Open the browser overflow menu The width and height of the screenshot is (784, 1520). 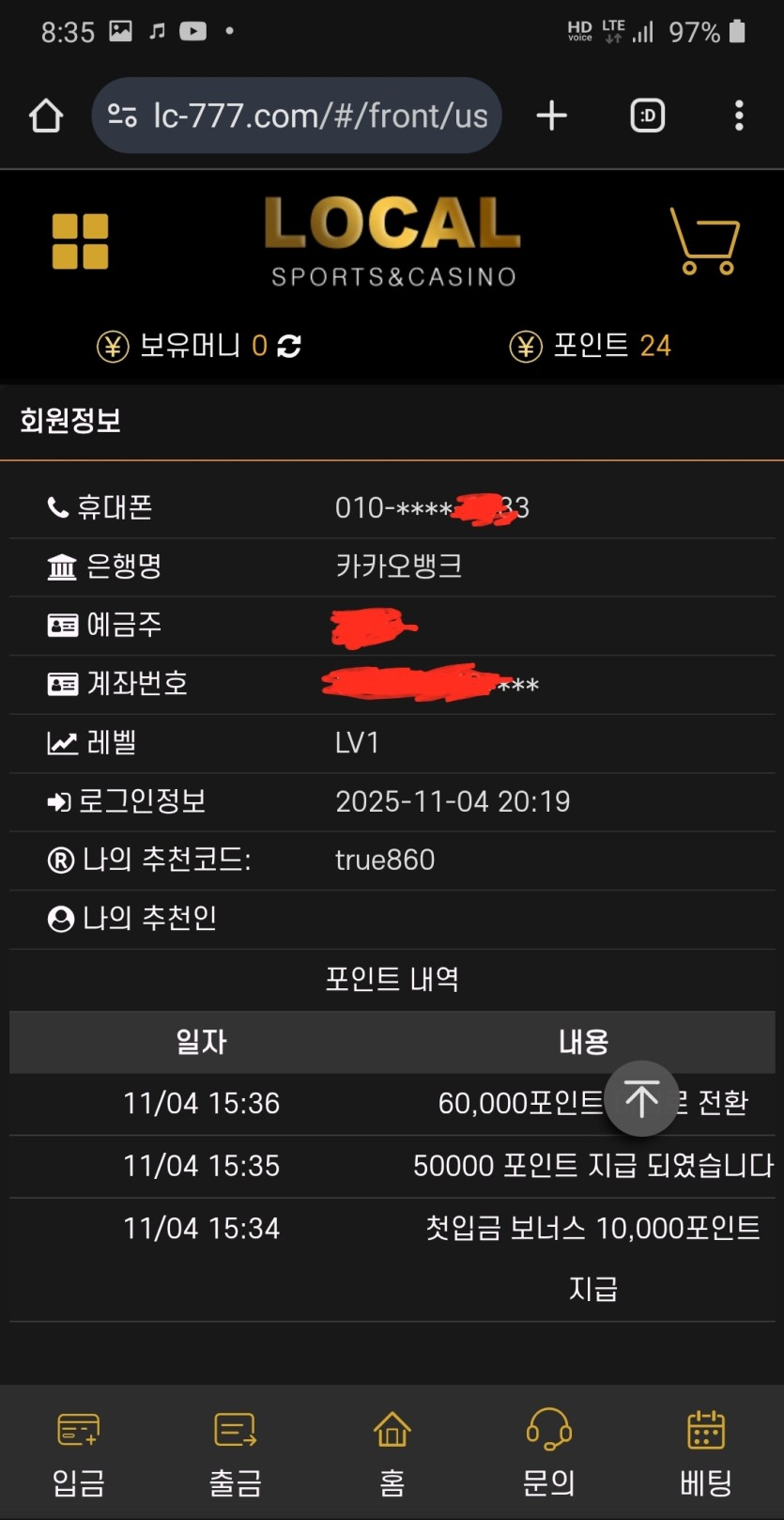[739, 116]
